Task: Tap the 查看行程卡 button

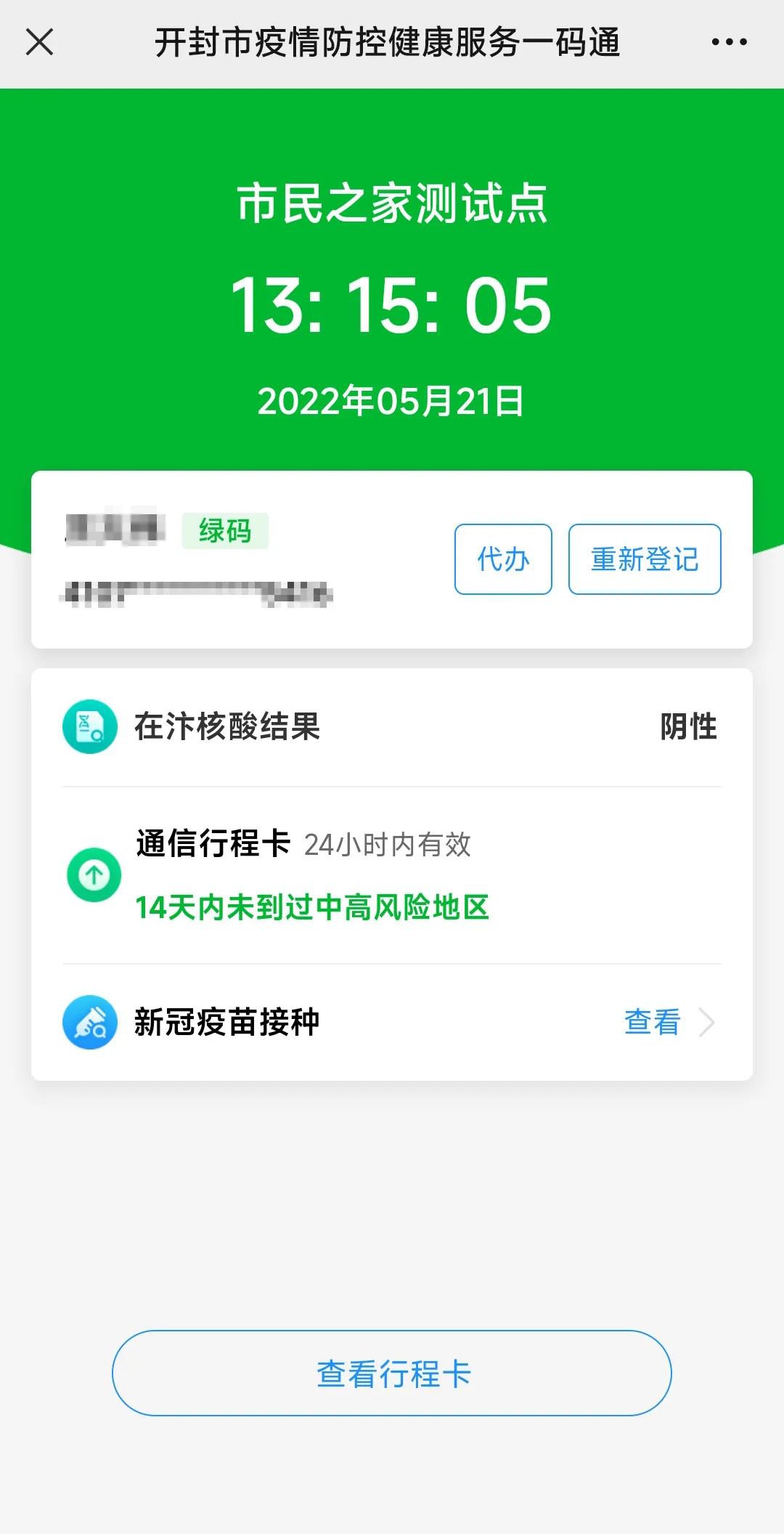Action: (x=392, y=1373)
